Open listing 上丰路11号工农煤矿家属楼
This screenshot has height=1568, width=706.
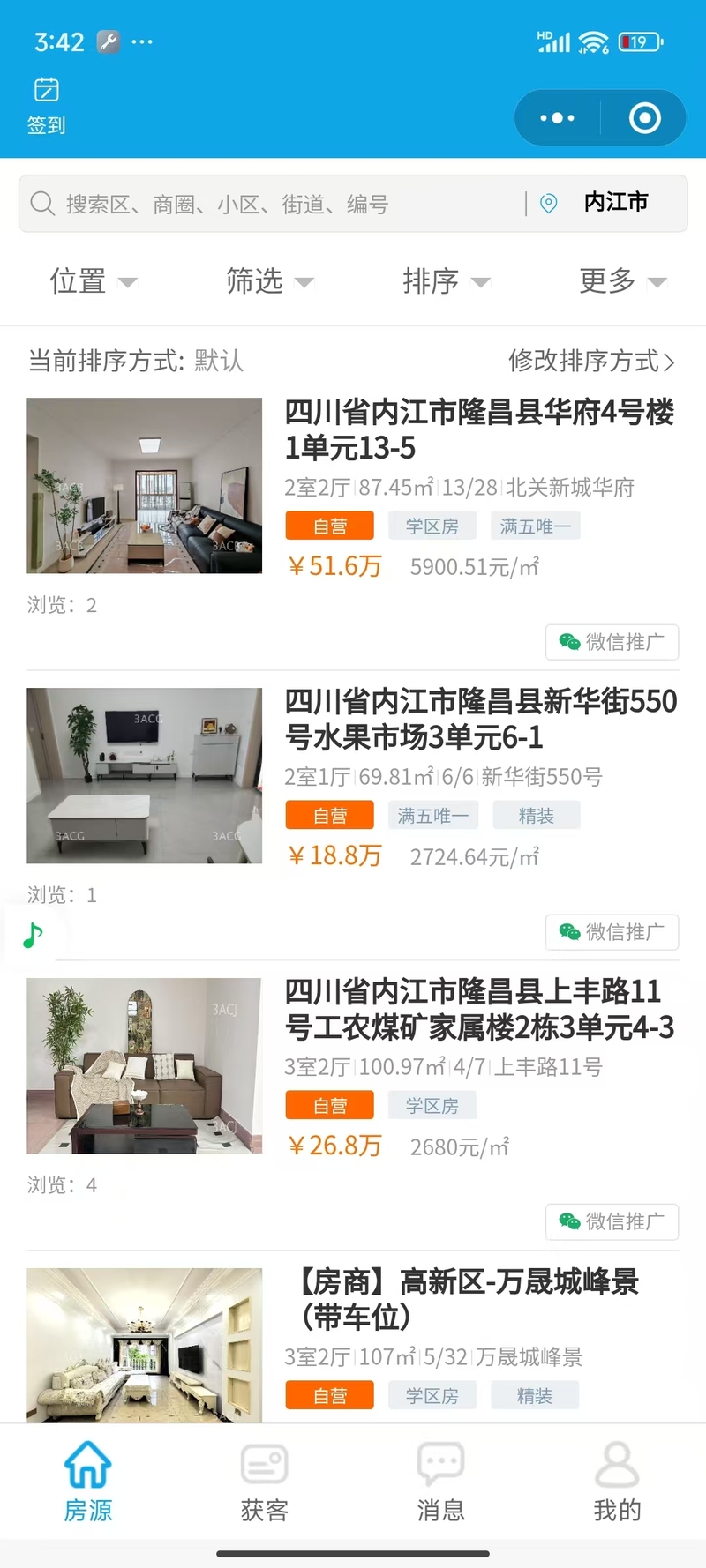point(479,1009)
